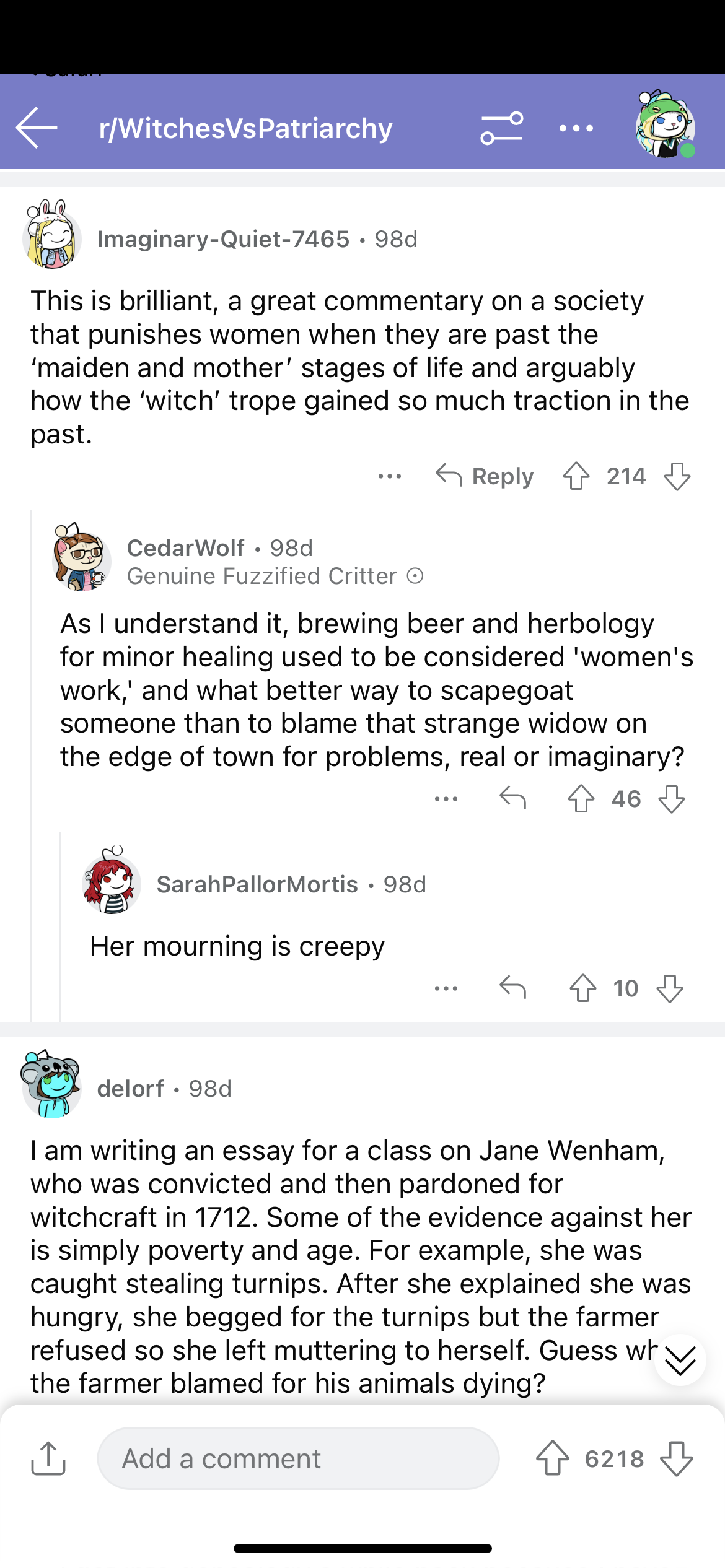View CedarWolf's profile

click(x=185, y=548)
